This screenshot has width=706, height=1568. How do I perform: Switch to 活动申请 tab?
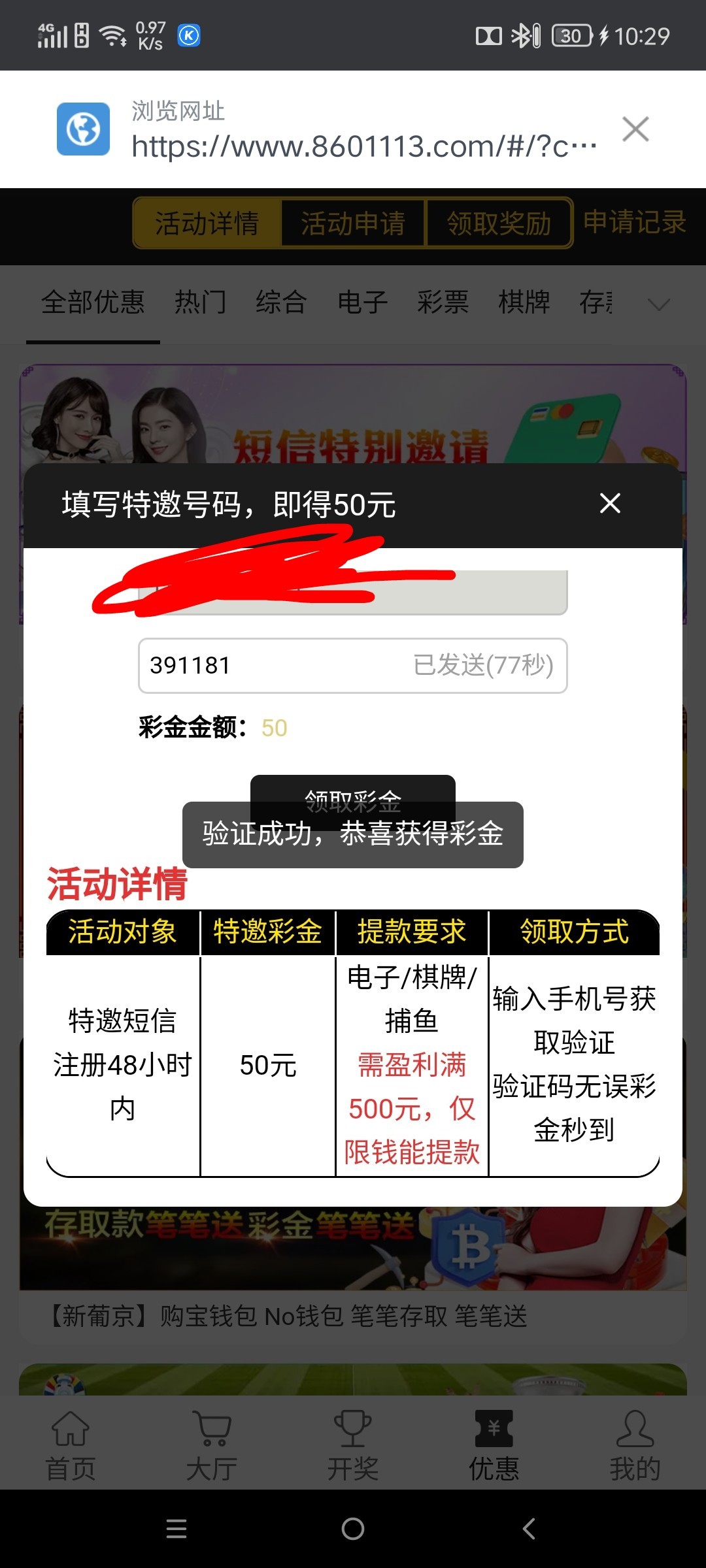point(353,223)
